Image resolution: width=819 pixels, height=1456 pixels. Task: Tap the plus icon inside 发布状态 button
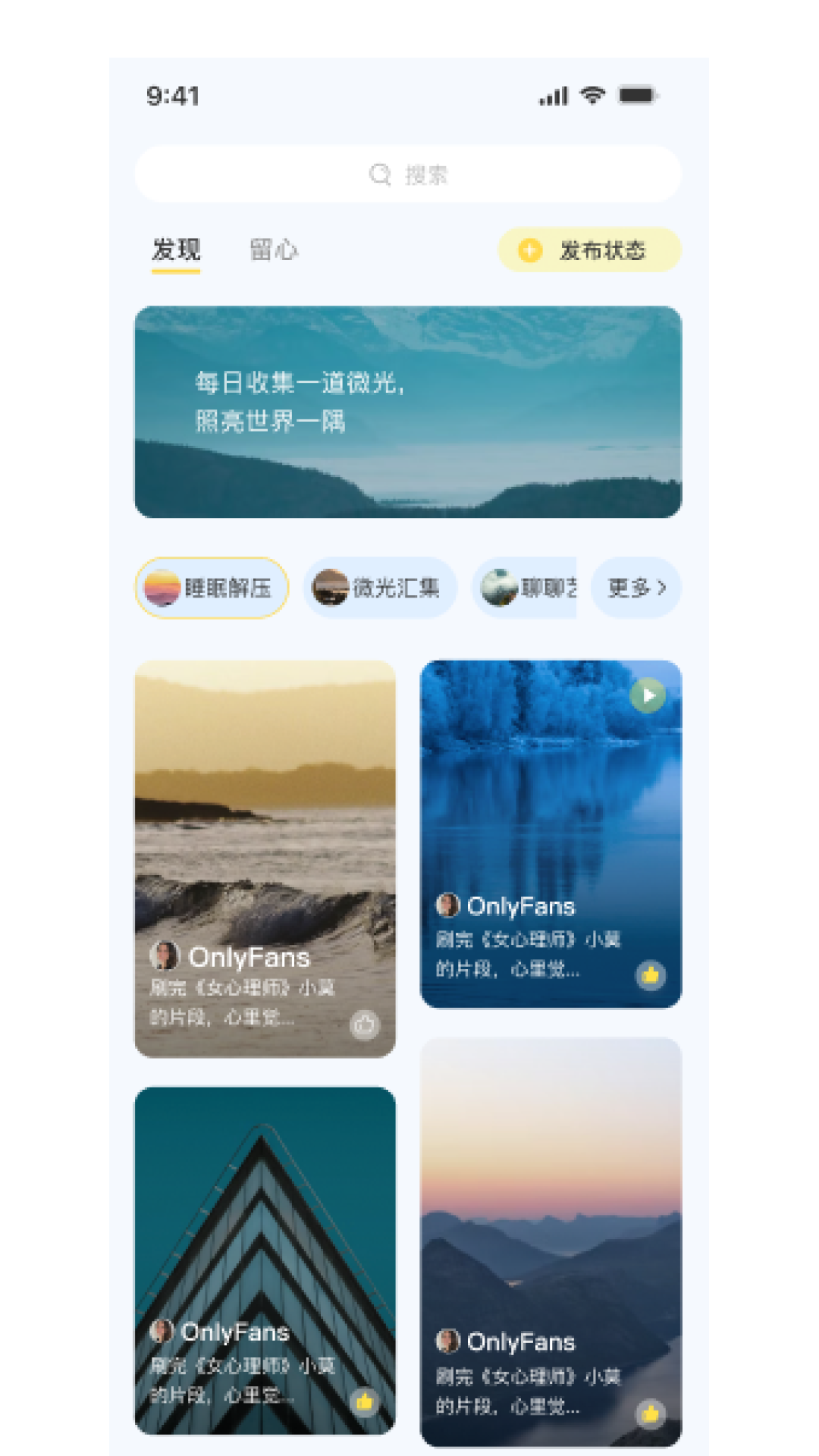tap(529, 250)
